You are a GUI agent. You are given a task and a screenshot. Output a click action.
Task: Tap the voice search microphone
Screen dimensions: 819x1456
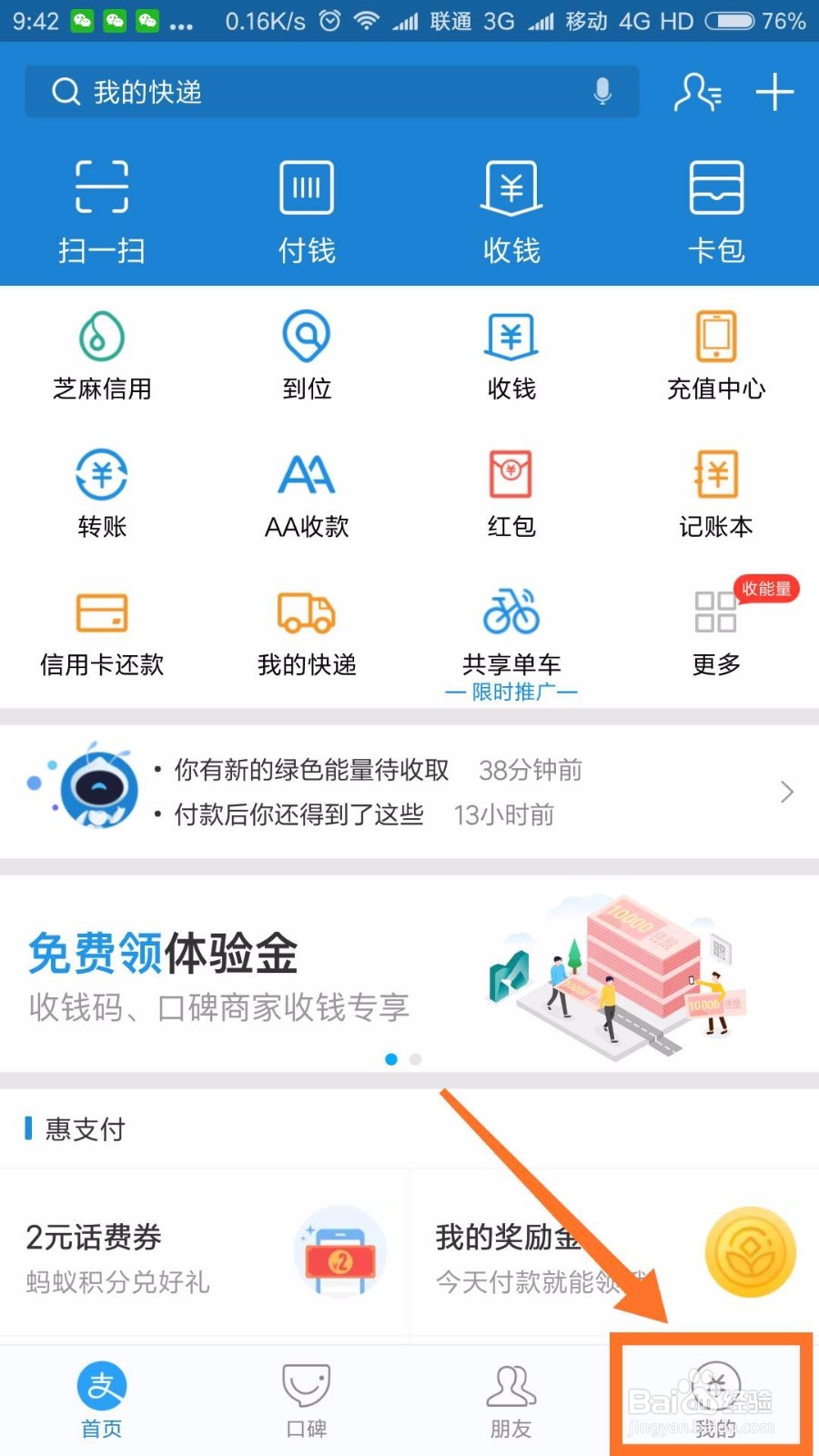click(602, 91)
